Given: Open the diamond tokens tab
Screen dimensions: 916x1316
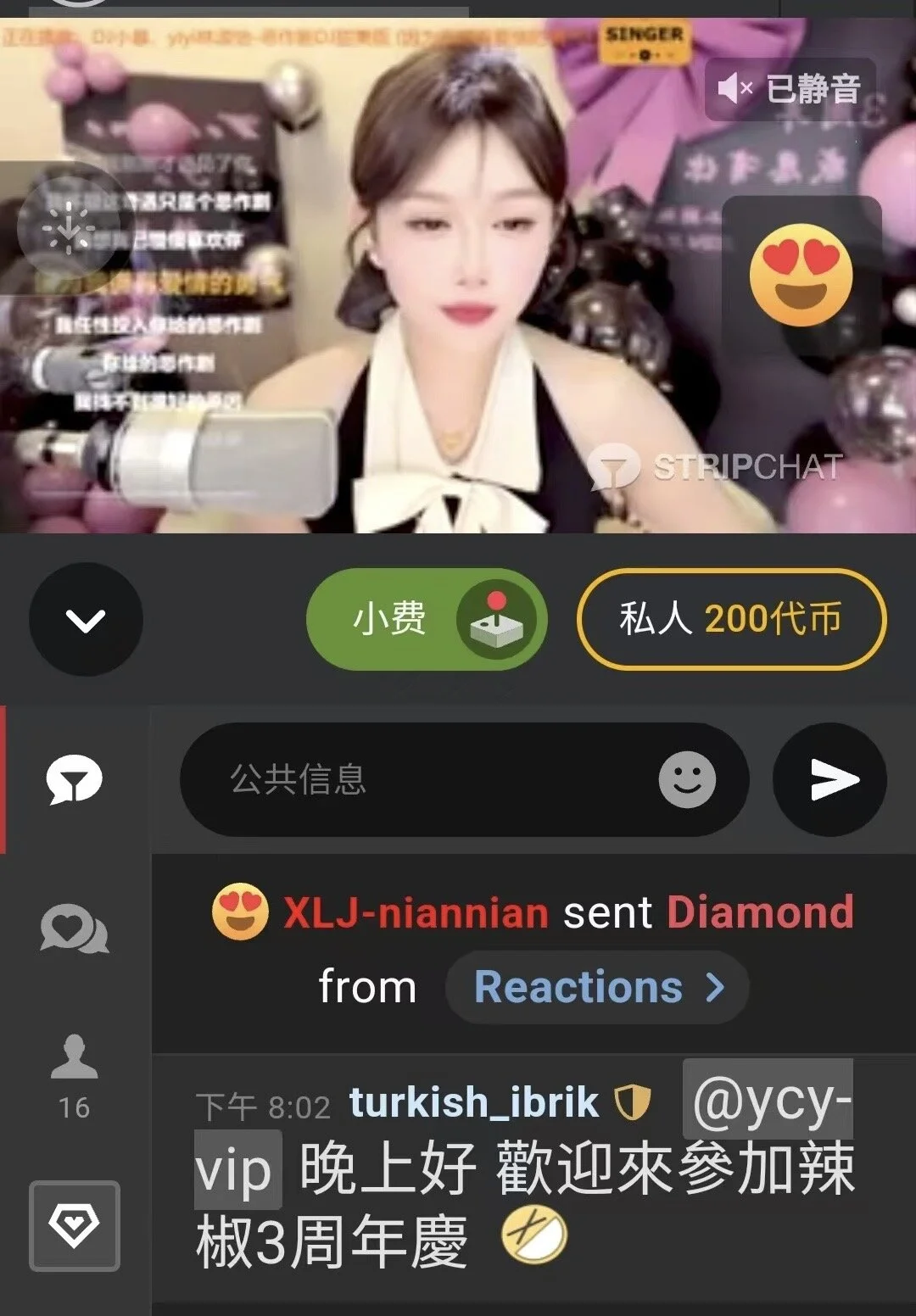Looking at the screenshot, I should point(75,1225).
